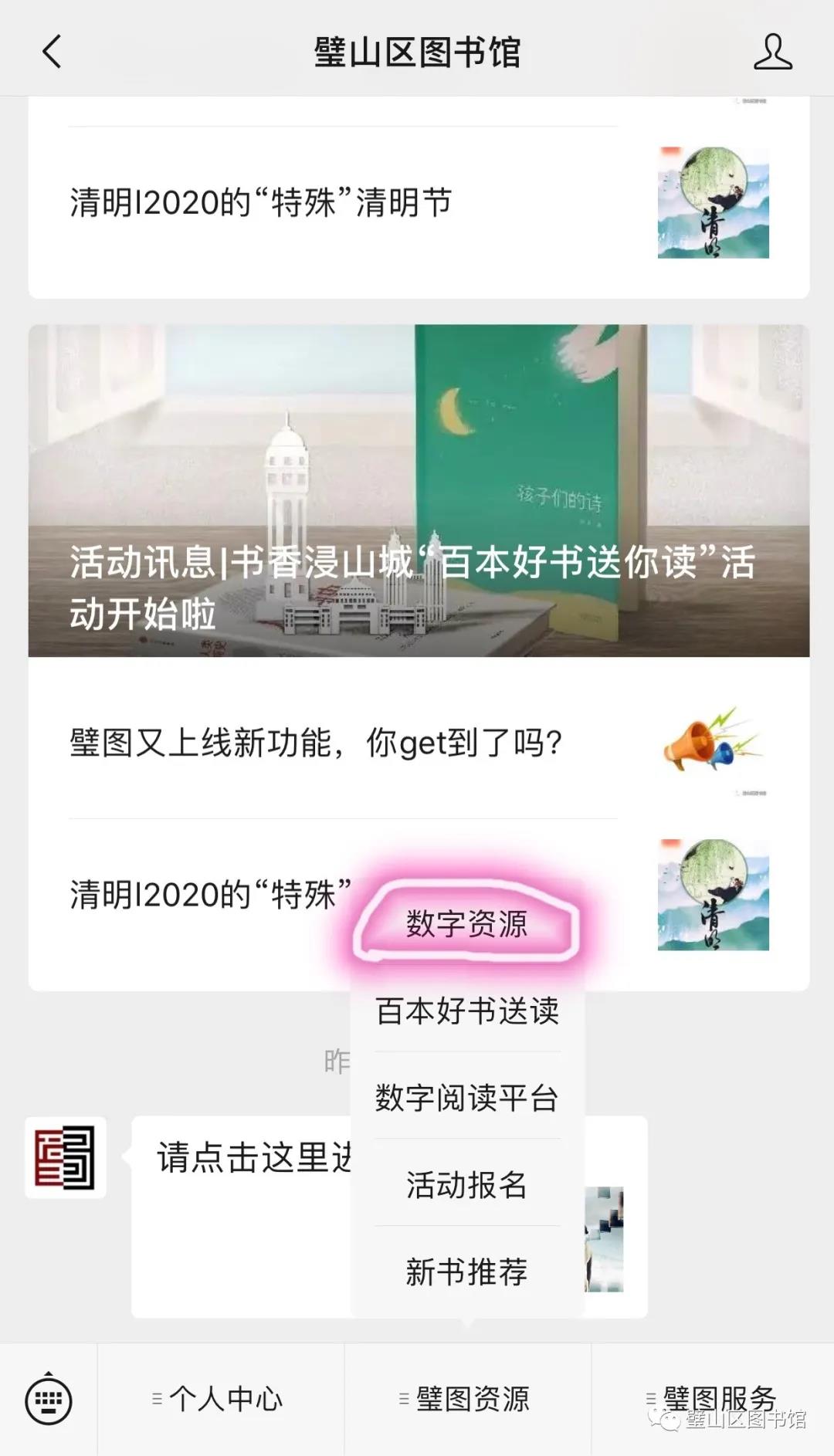Open article 璧图又上线新功能

317,743
